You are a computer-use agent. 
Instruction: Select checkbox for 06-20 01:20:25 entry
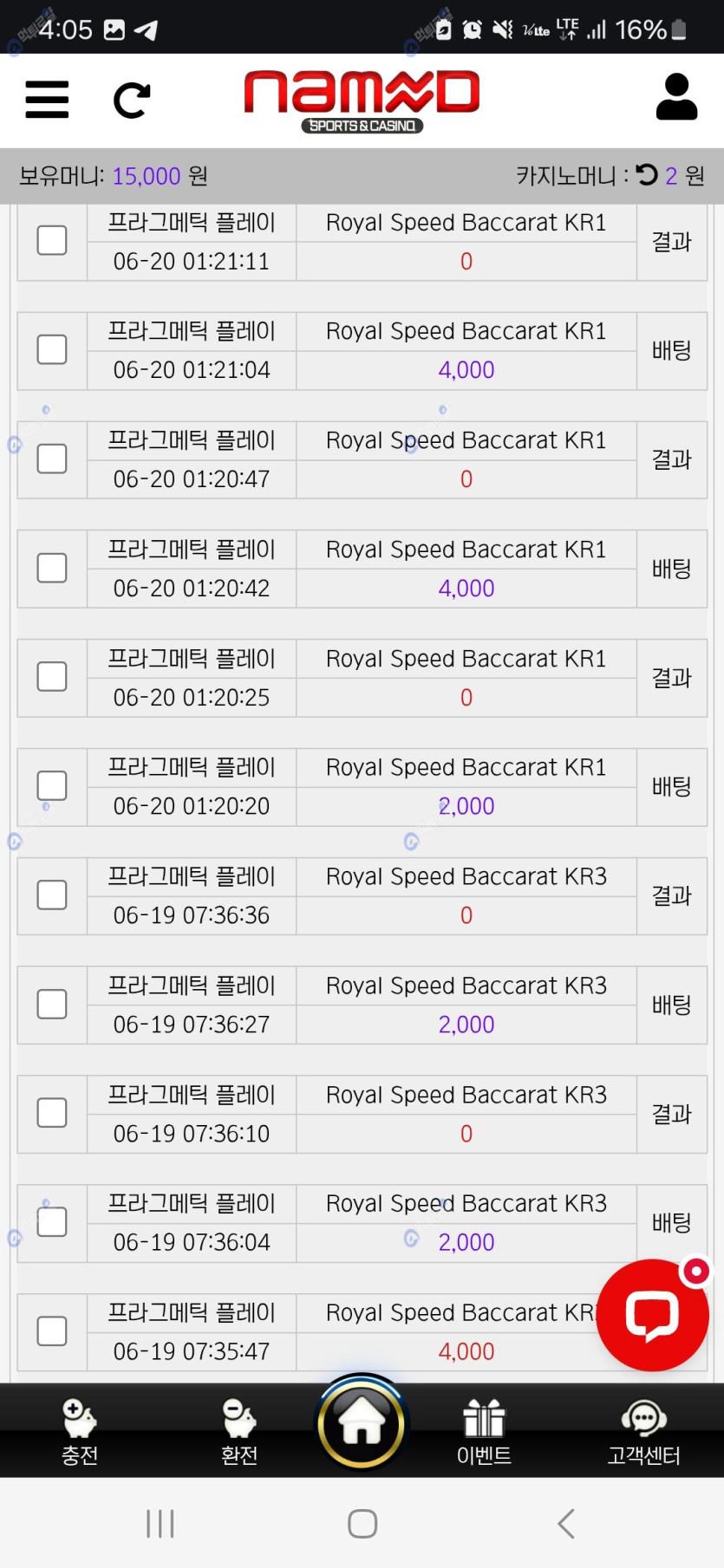(52, 677)
